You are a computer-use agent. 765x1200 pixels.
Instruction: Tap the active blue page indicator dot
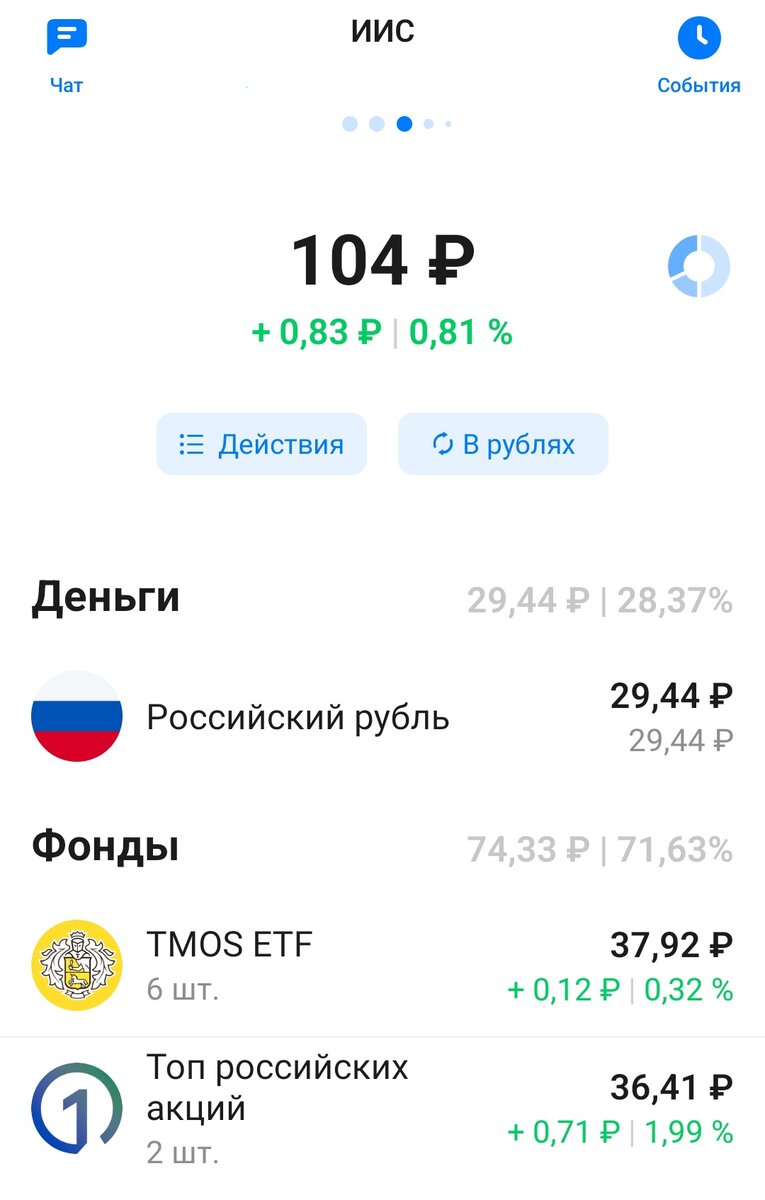tap(403, 124)
